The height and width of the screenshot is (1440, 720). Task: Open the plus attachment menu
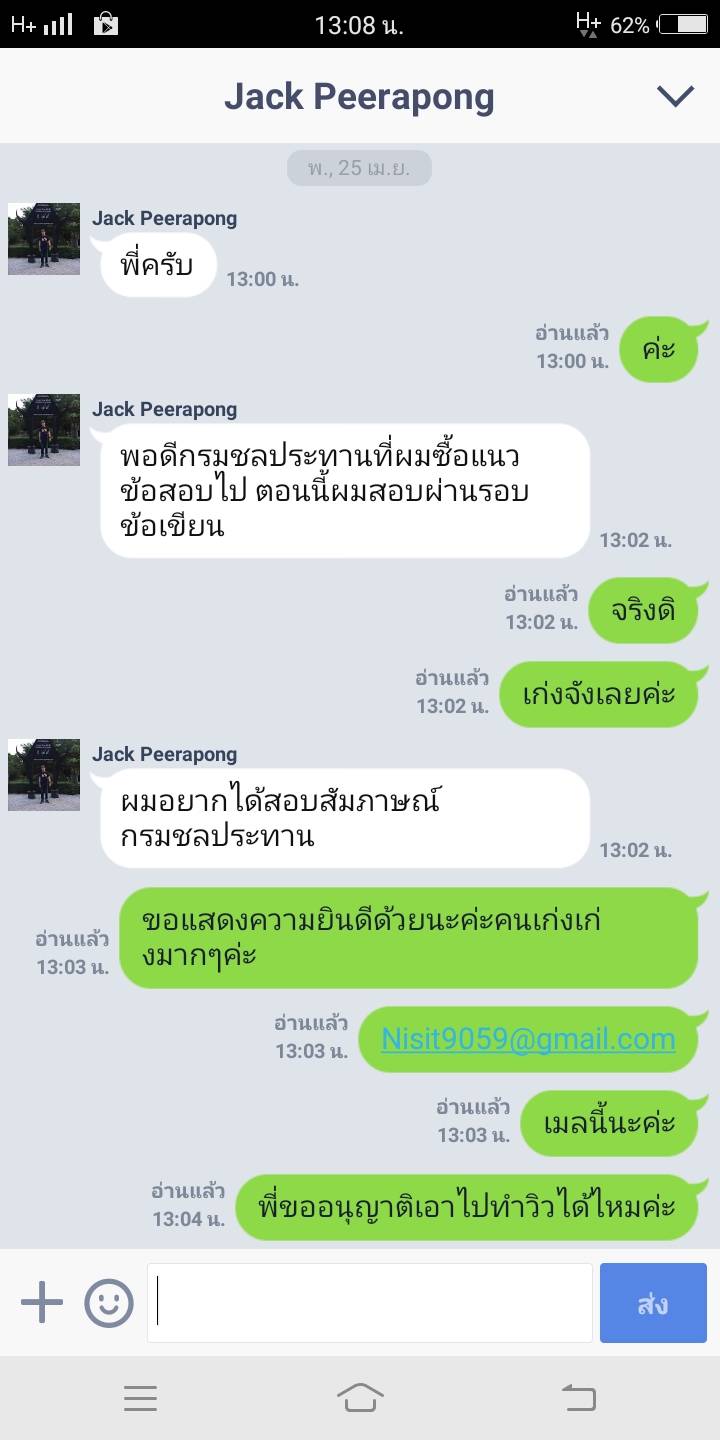42,1303
